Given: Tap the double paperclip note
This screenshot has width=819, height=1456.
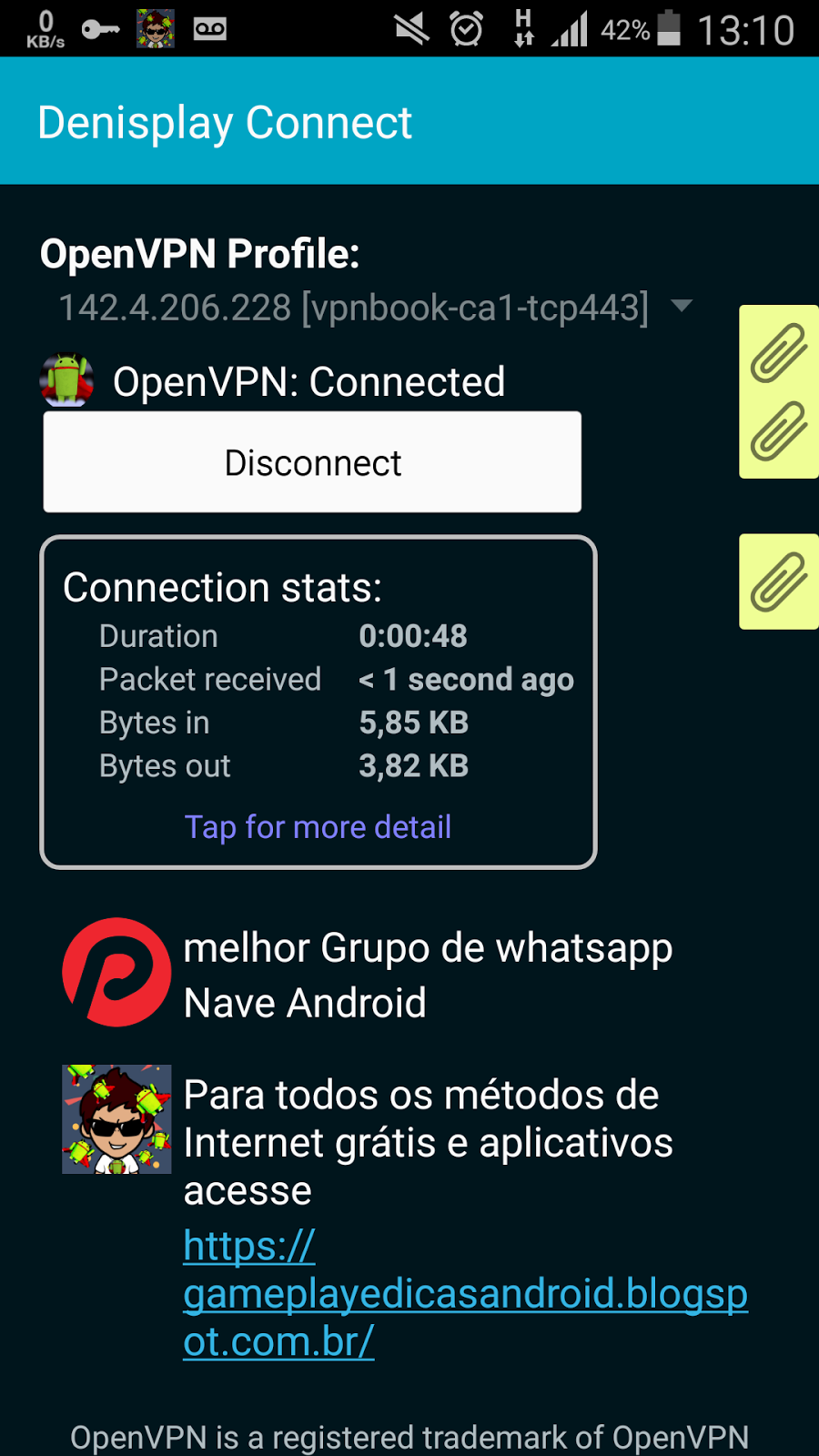Looking at the screenshot, I should [x=779, y=391].
